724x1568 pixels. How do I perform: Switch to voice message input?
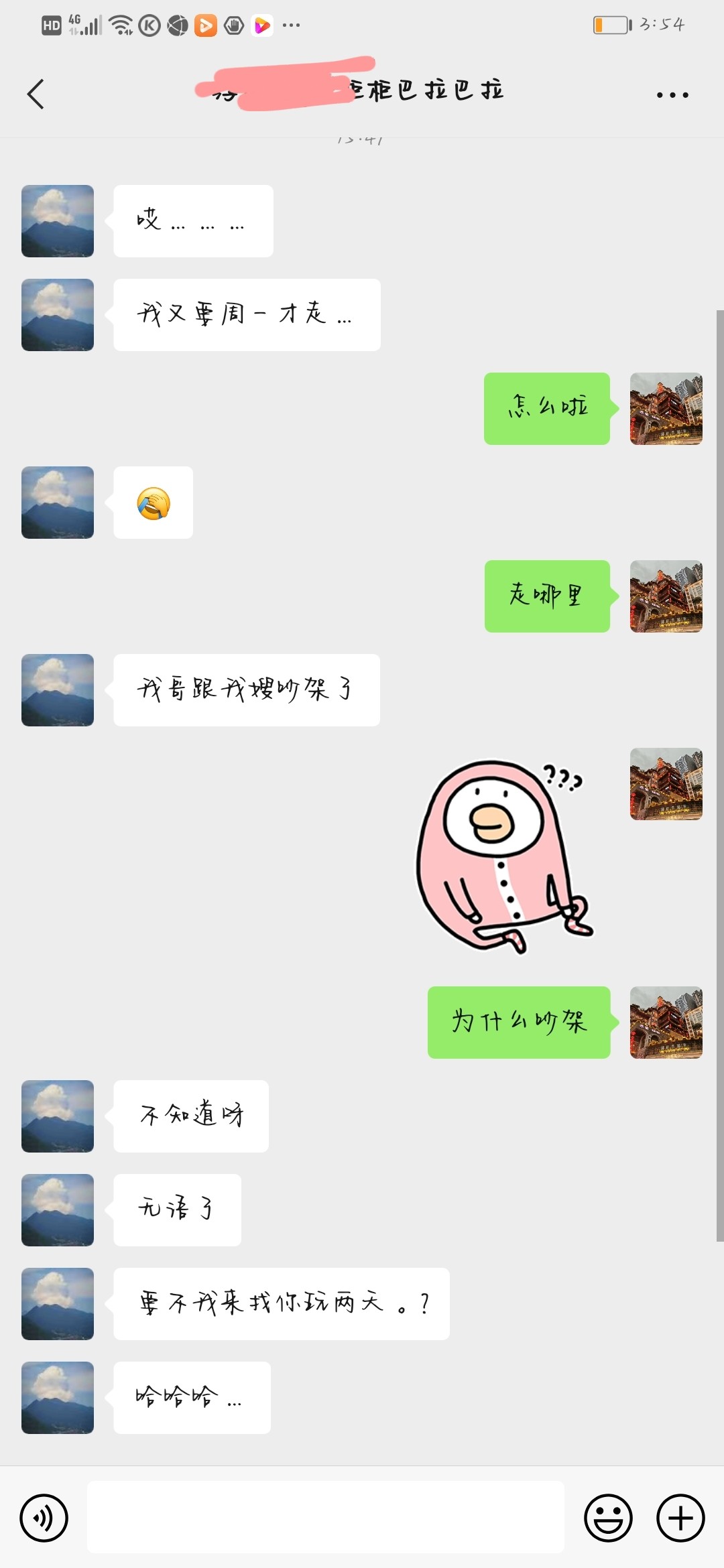click(44, 1518)
